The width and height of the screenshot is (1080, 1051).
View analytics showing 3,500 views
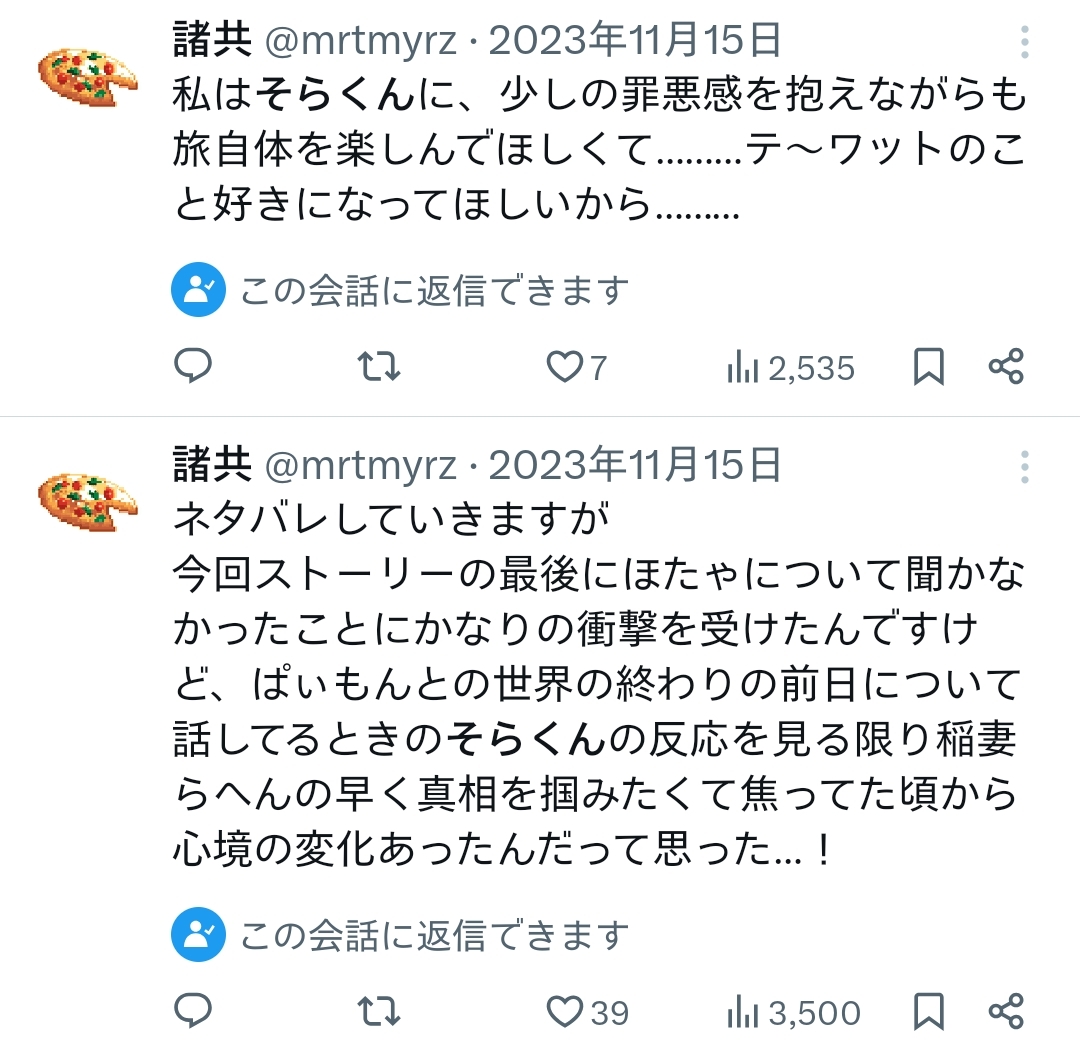[x=792, y=1012]
